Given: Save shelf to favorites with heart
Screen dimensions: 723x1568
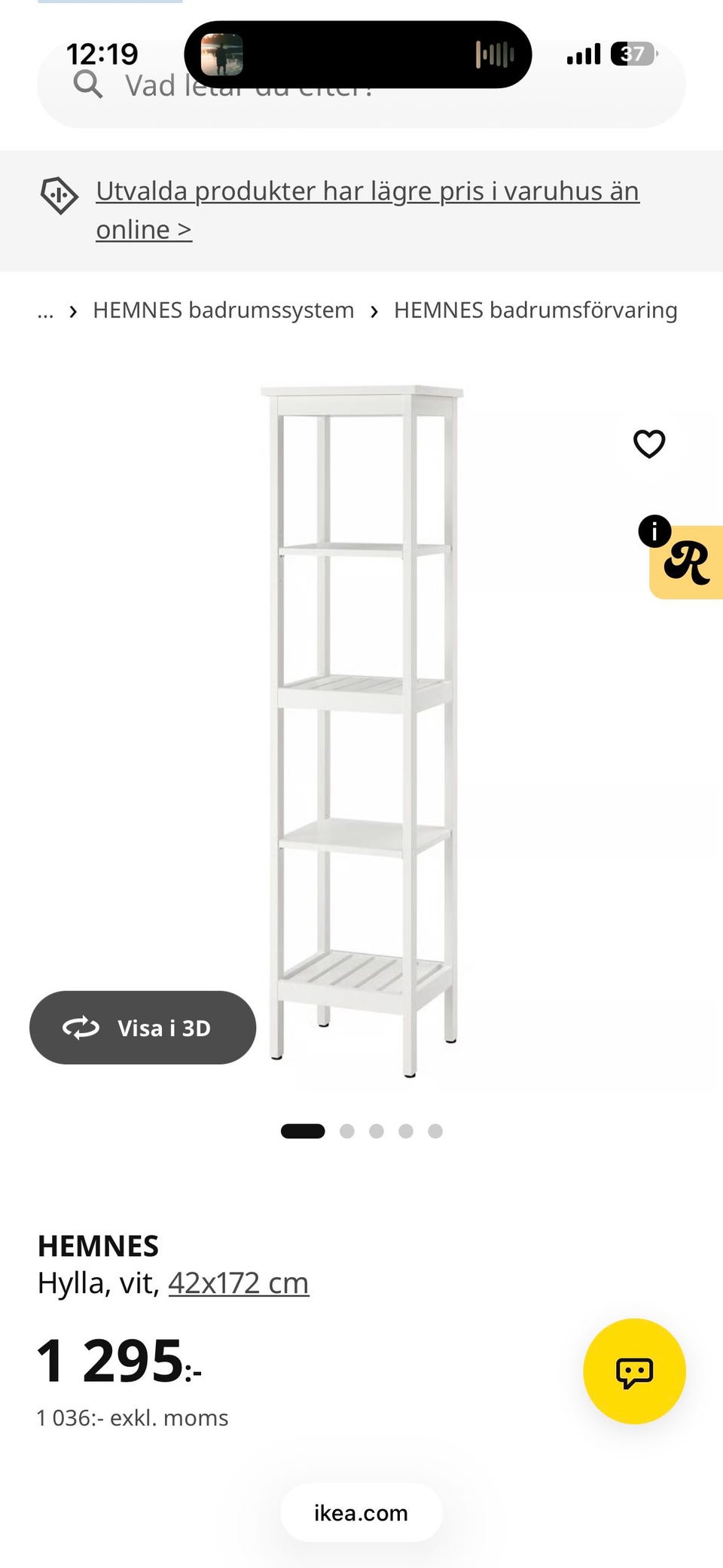Looking at the screenshot, I should (649, 444).
